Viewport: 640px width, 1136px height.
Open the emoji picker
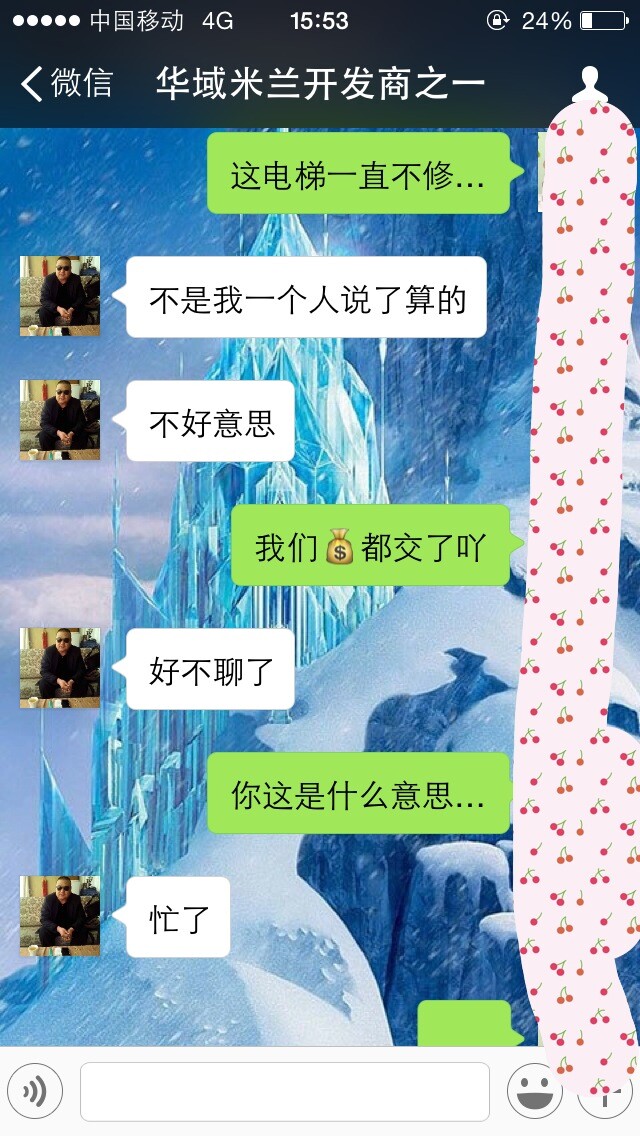(533, 1092)
